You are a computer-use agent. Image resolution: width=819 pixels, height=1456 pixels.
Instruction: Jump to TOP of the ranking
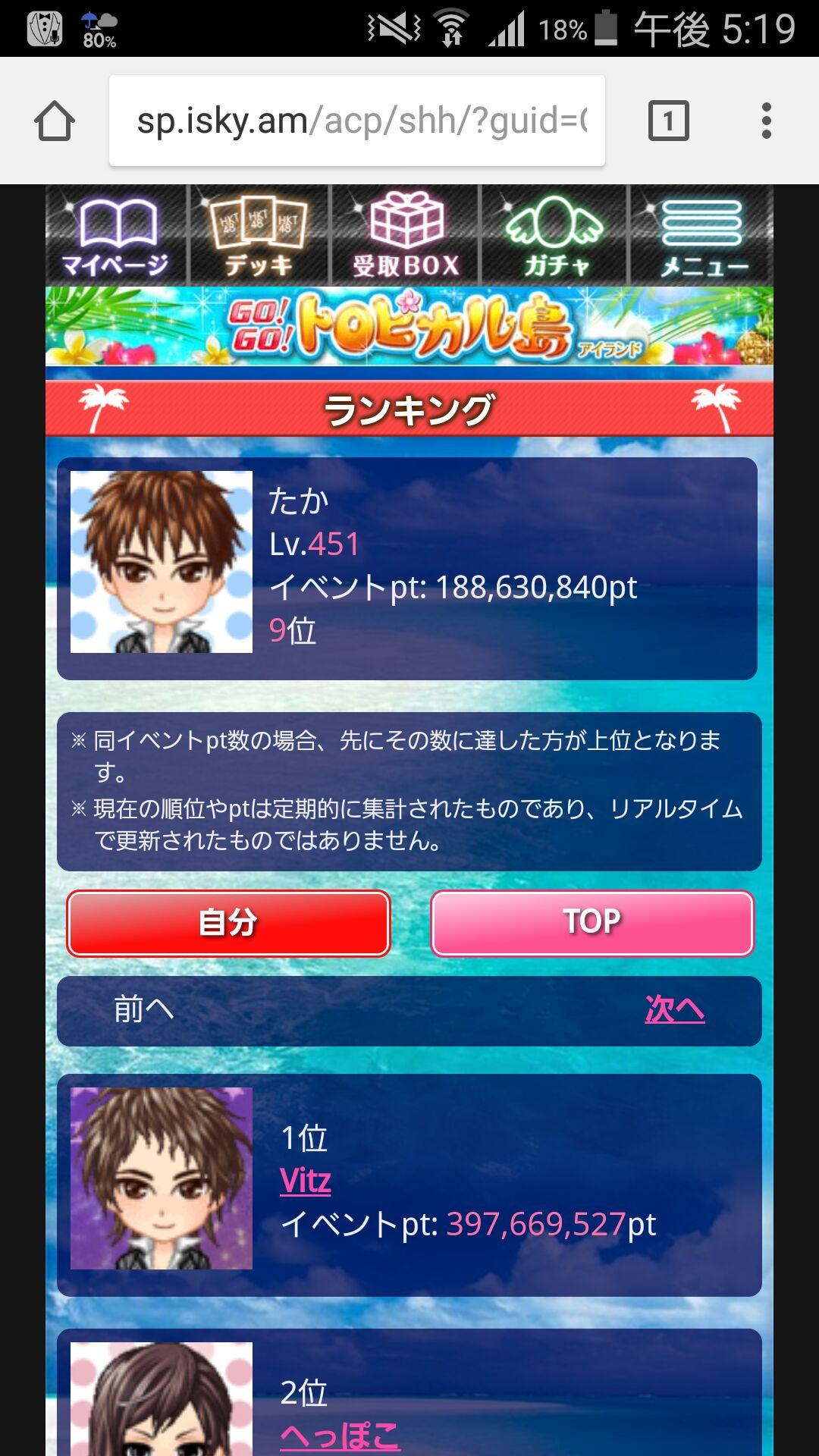592,923
